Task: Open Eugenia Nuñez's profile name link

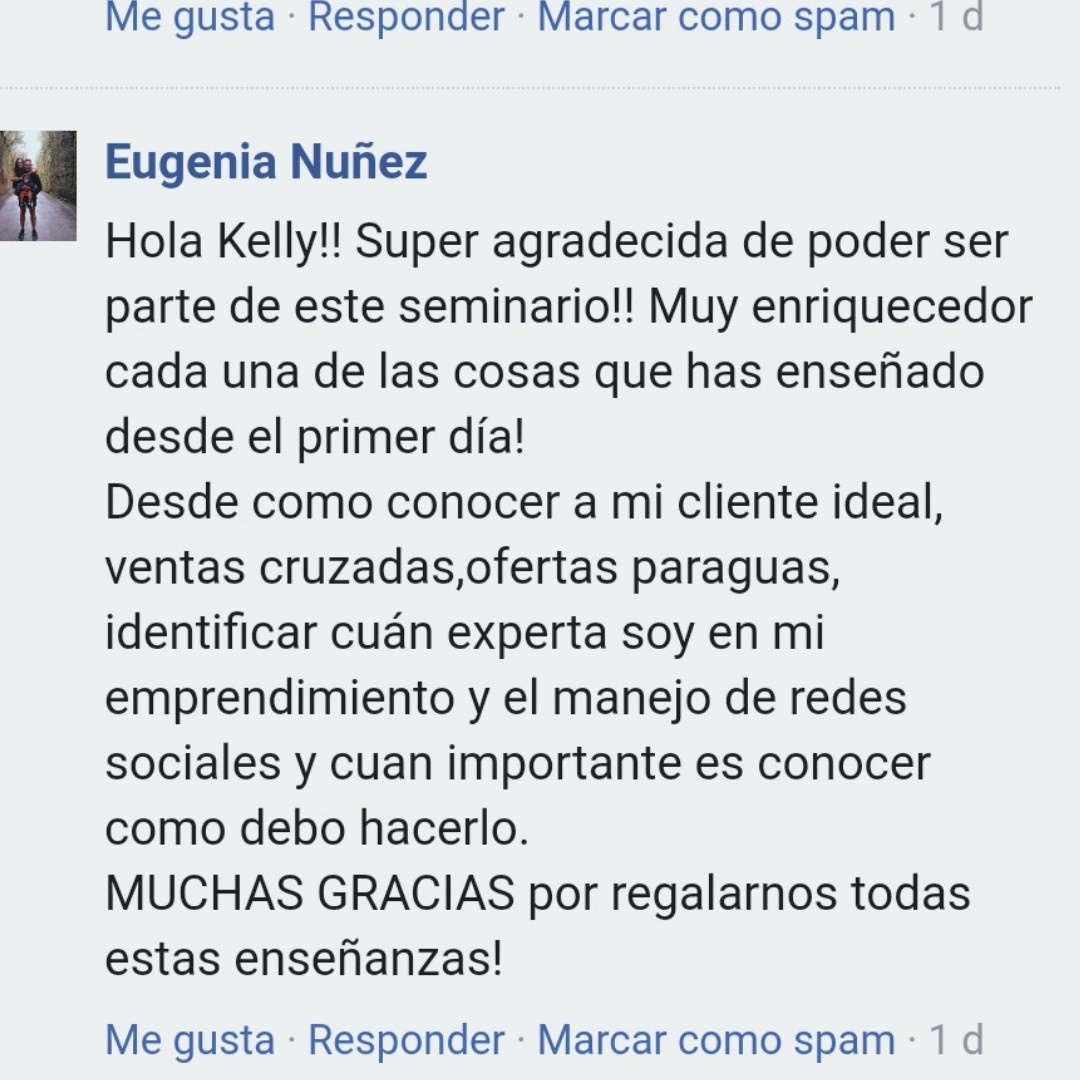Action: pos(266,162)
